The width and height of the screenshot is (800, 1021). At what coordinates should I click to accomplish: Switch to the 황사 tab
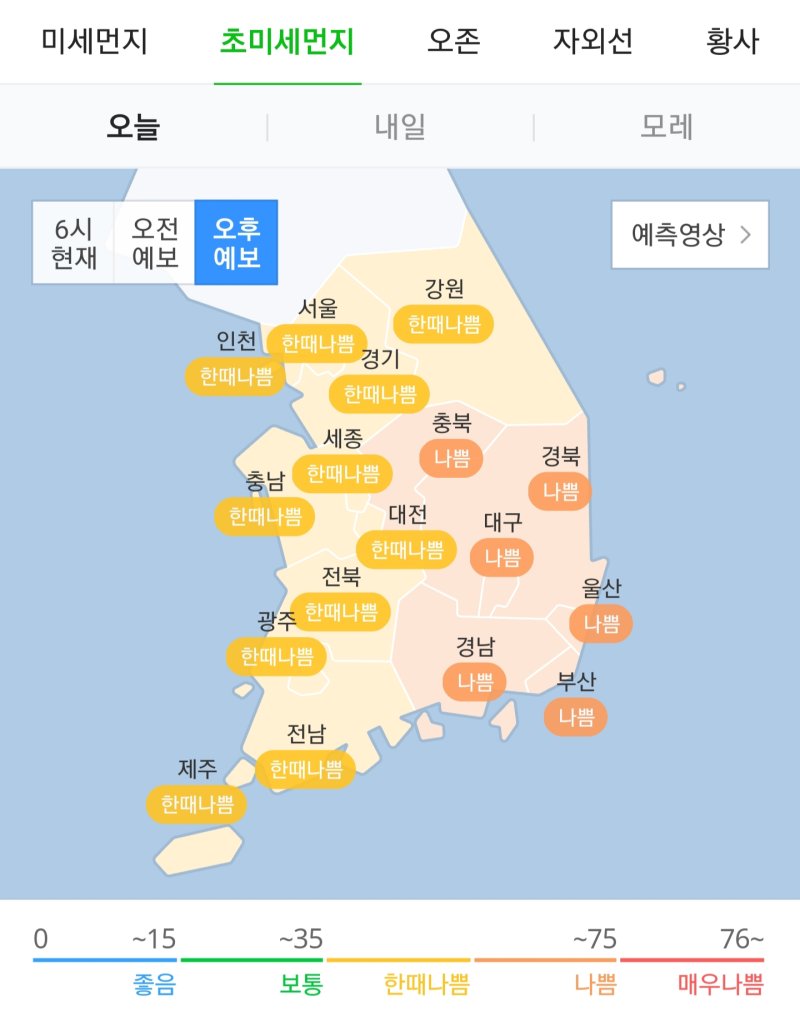point(732,42)
